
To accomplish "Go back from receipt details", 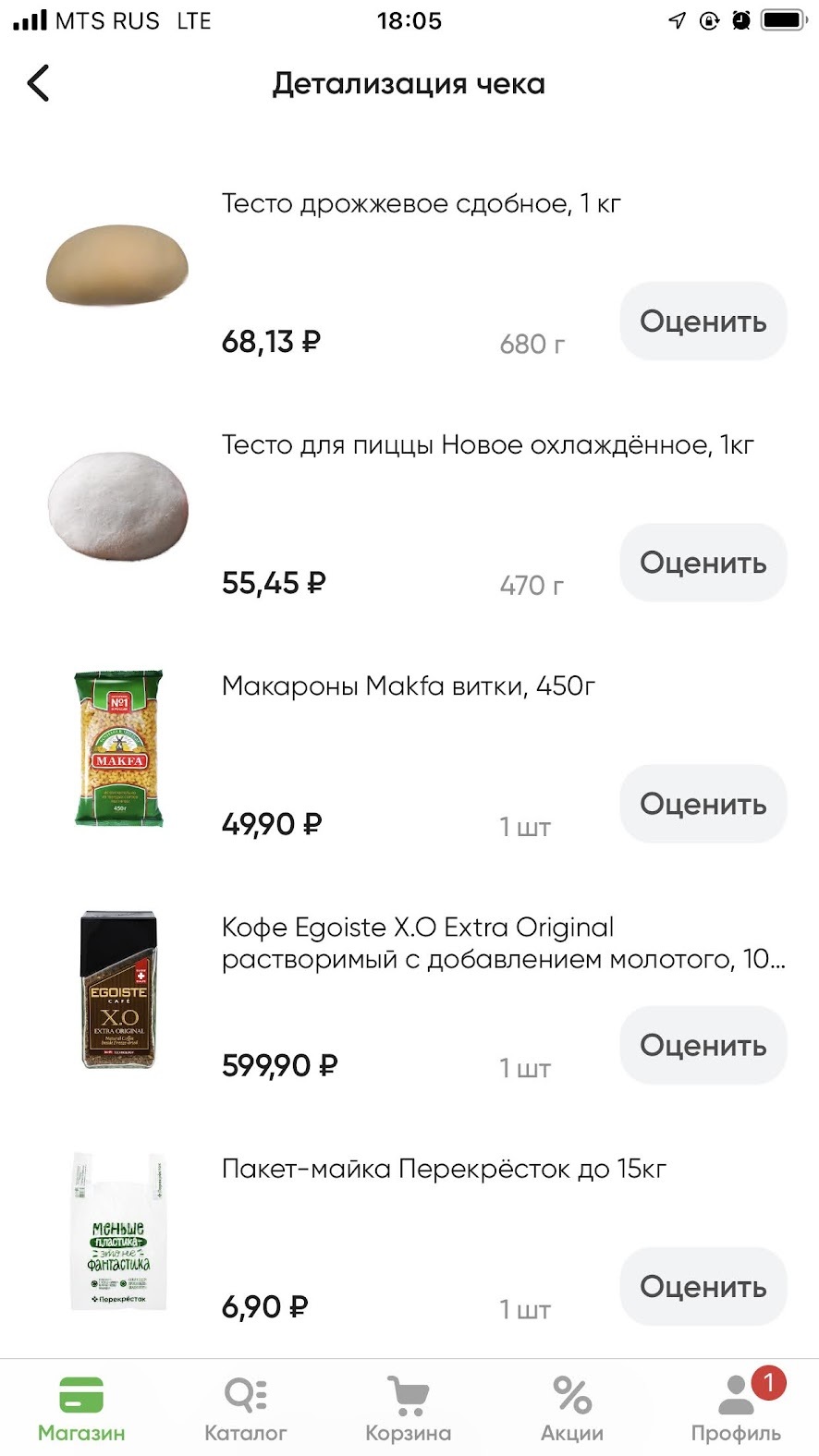I will coord(38,83).
